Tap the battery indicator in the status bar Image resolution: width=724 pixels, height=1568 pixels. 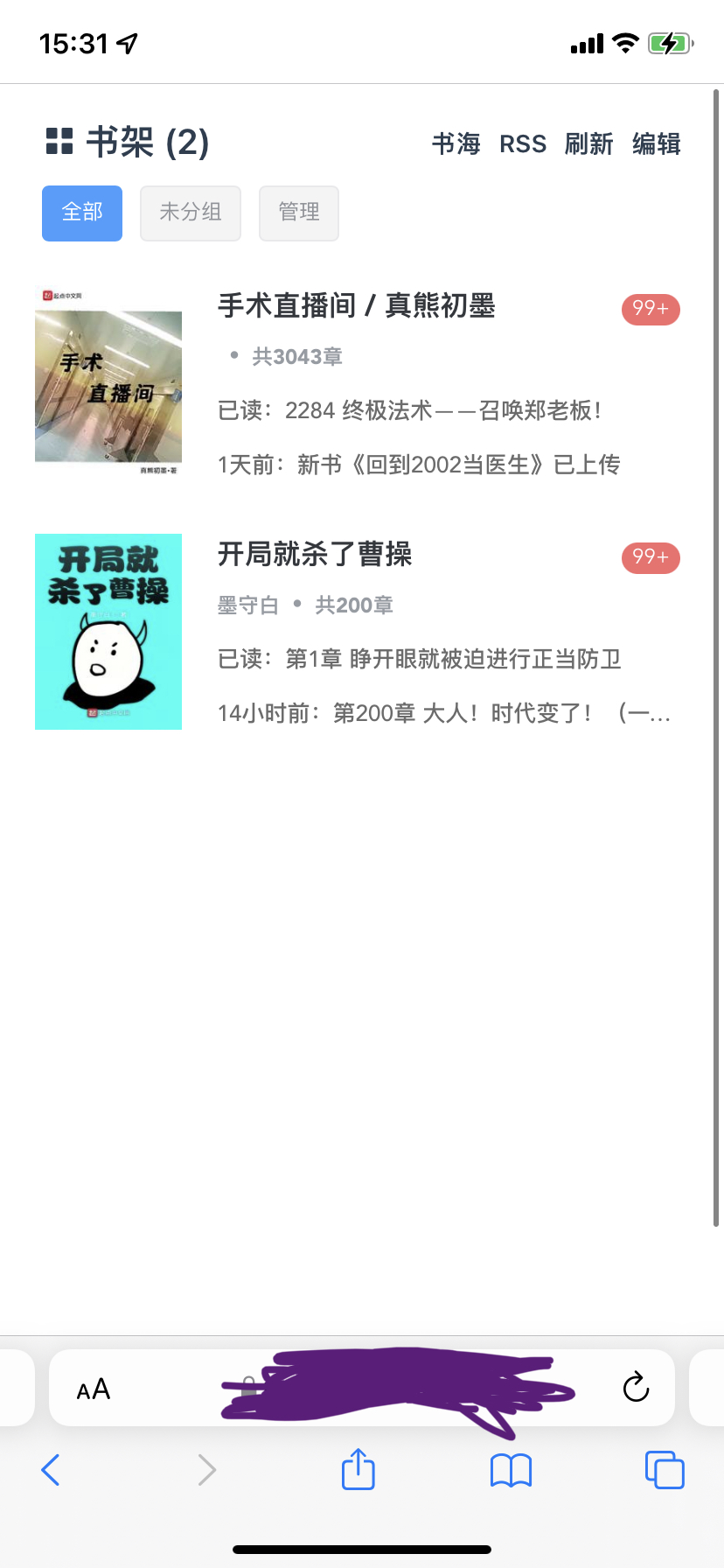671,41
